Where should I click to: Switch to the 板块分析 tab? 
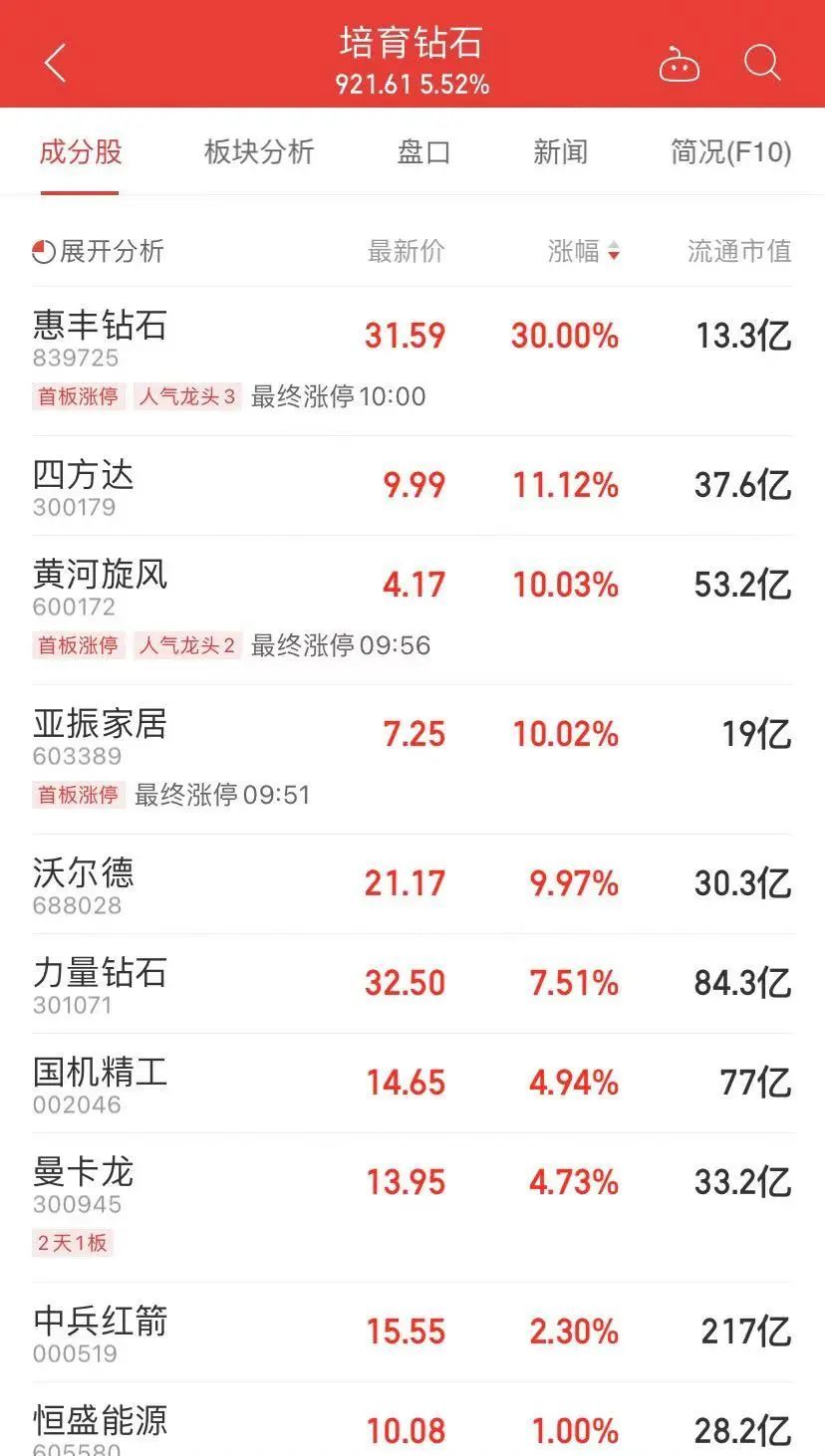coord(259,152)
